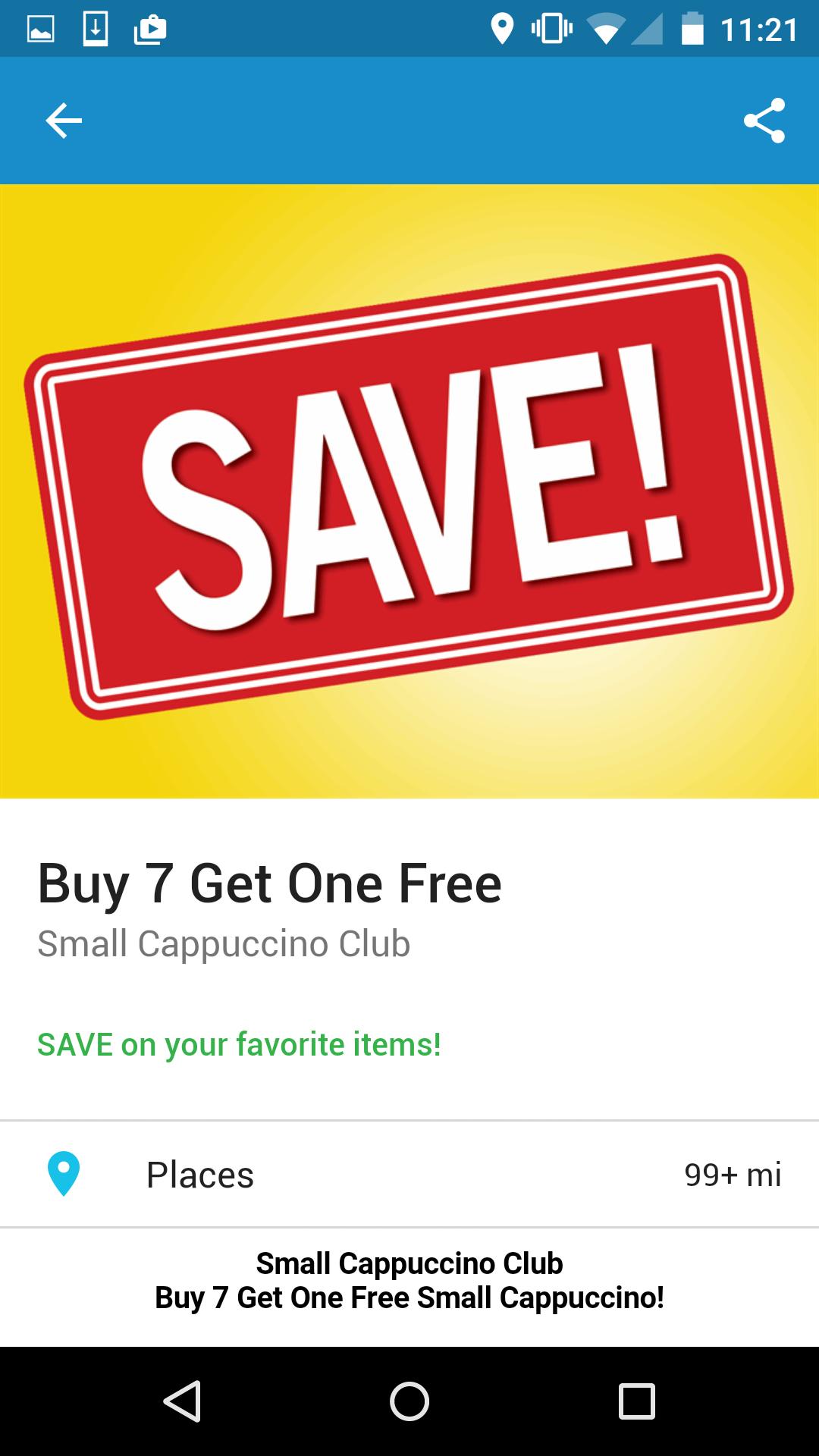
Task: Go back using the top arrow
Action: (64, 121)
